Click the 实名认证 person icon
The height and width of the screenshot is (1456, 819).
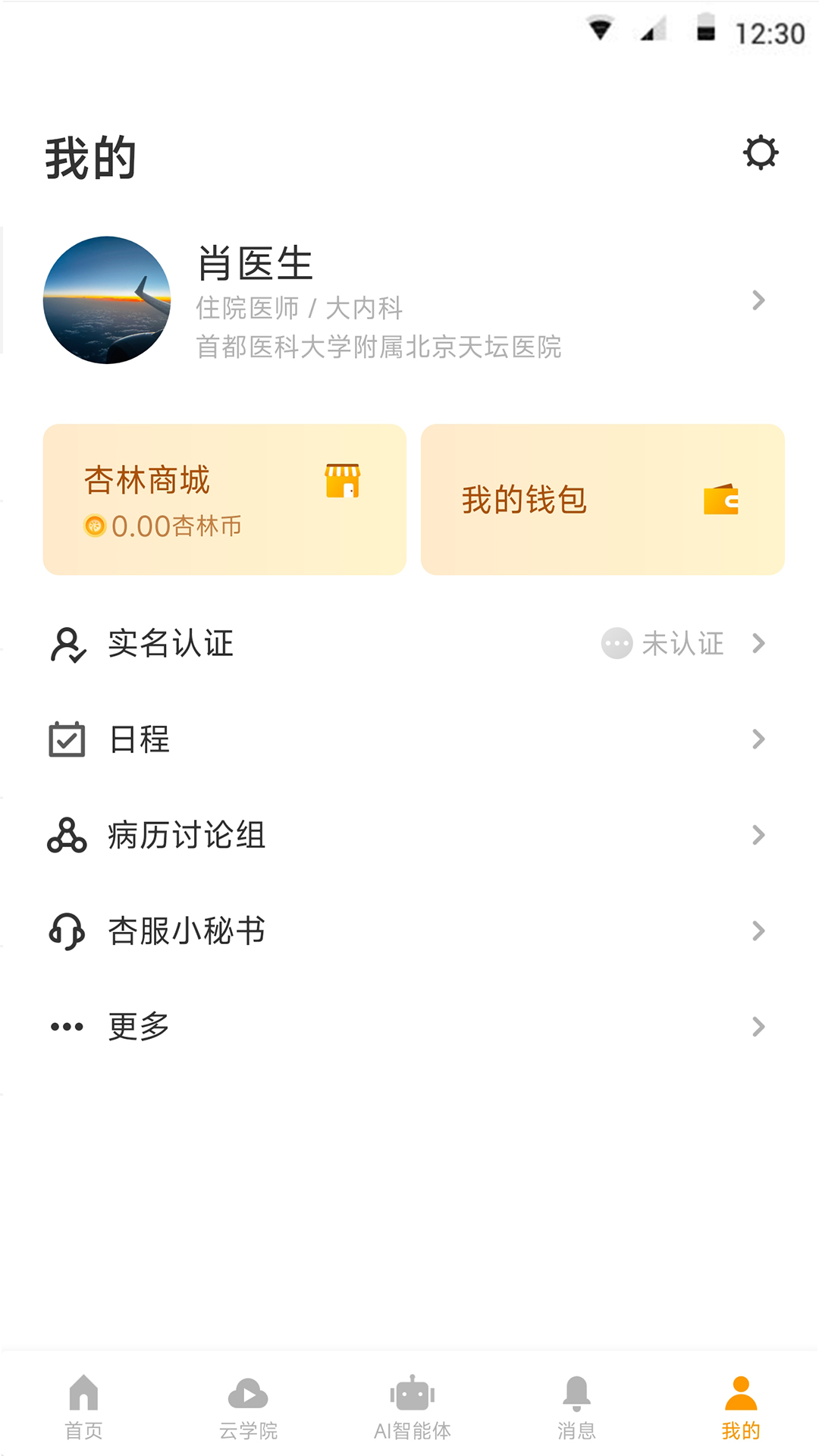click(x=66, y=644)
